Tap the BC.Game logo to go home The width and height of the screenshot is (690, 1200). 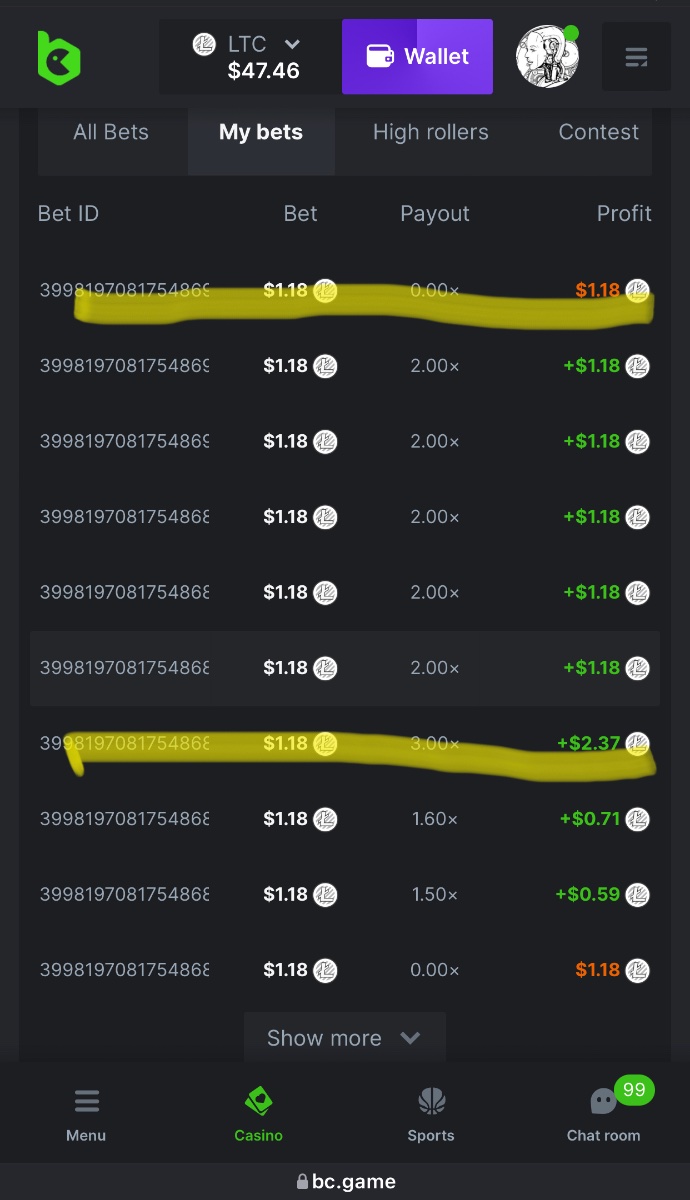pyautogui.click(x=59, y=57)
